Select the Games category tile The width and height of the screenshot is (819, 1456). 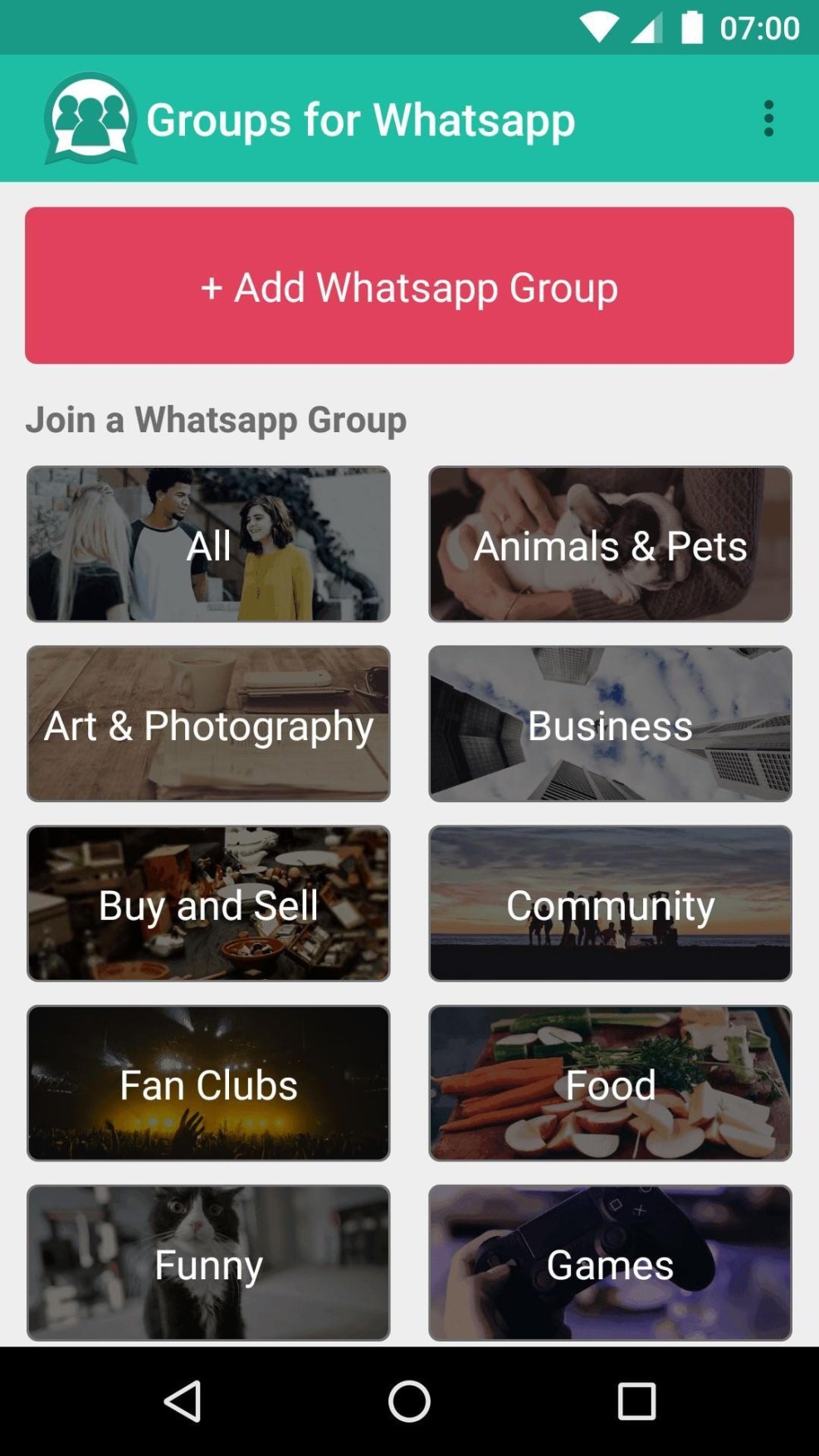(610, 1264)
